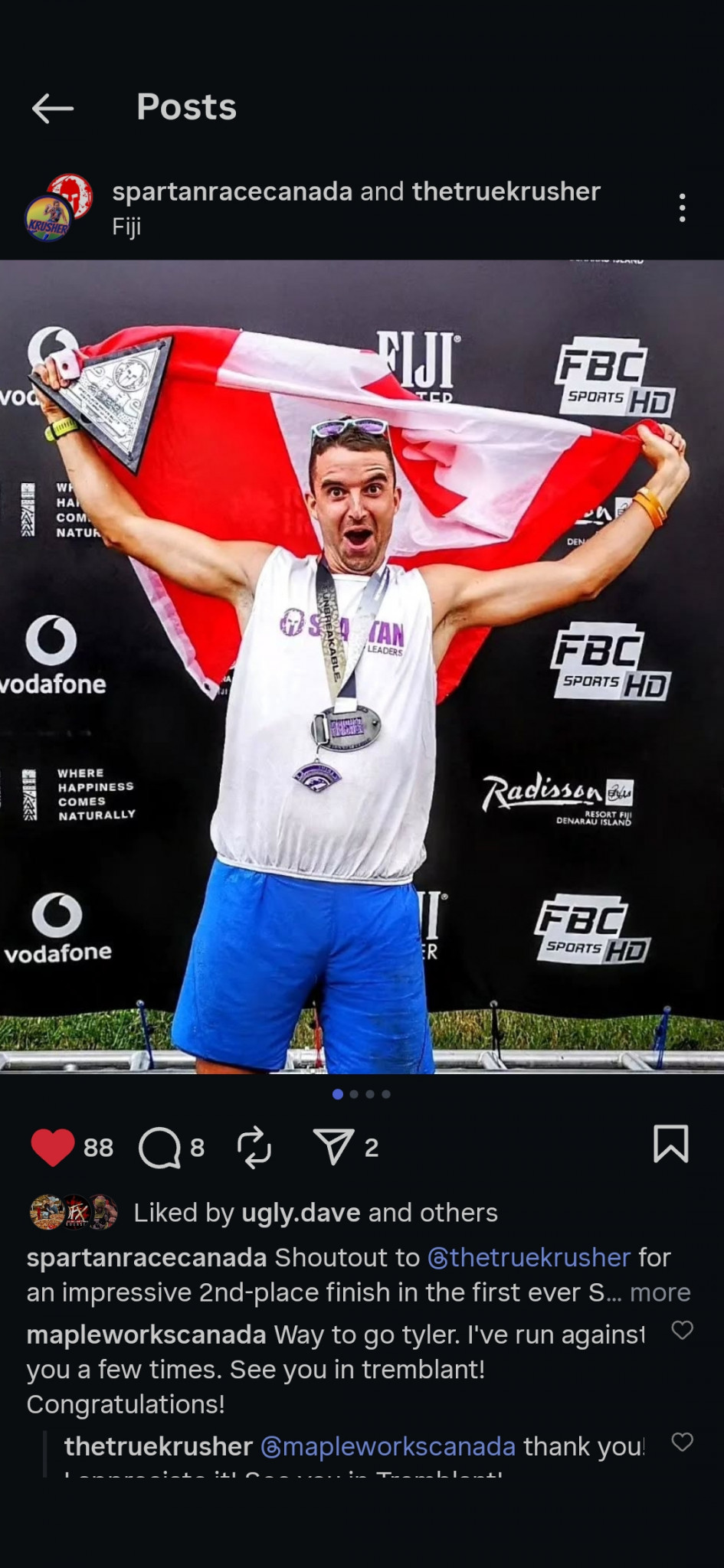
Task: Repost this post using the repost icon
Action: (x=254, y=1147)
